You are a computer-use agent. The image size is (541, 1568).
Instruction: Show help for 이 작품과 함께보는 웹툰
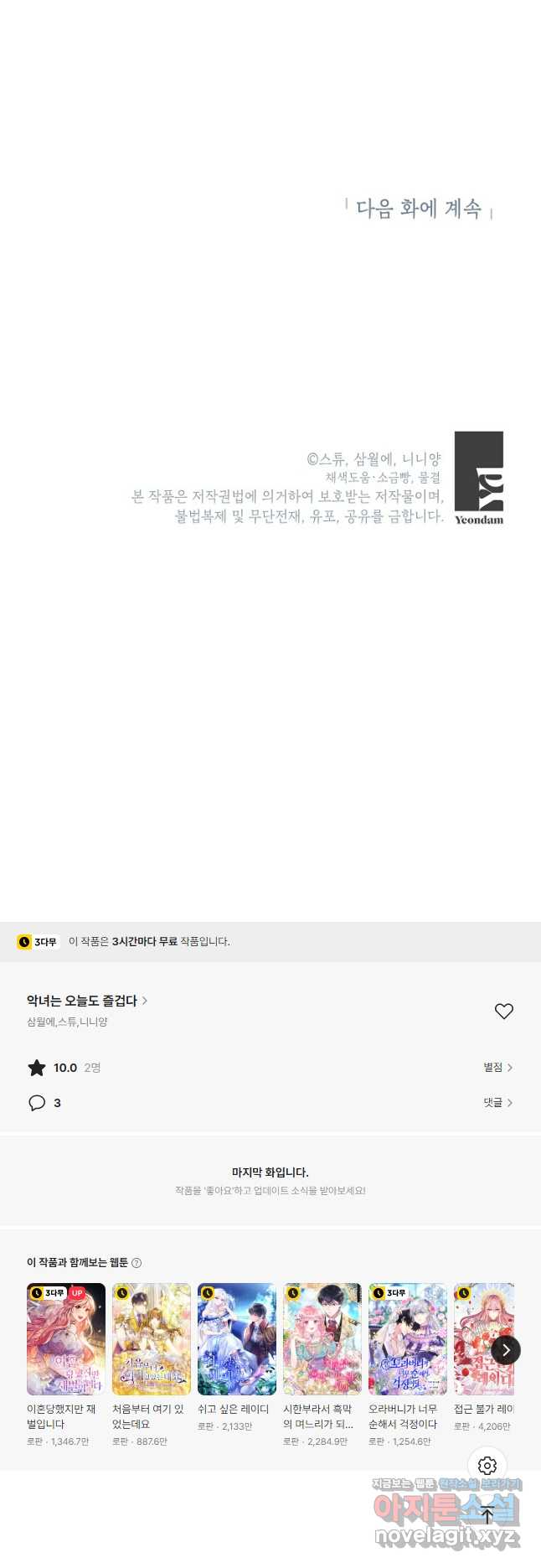(x=137, y=1262)
